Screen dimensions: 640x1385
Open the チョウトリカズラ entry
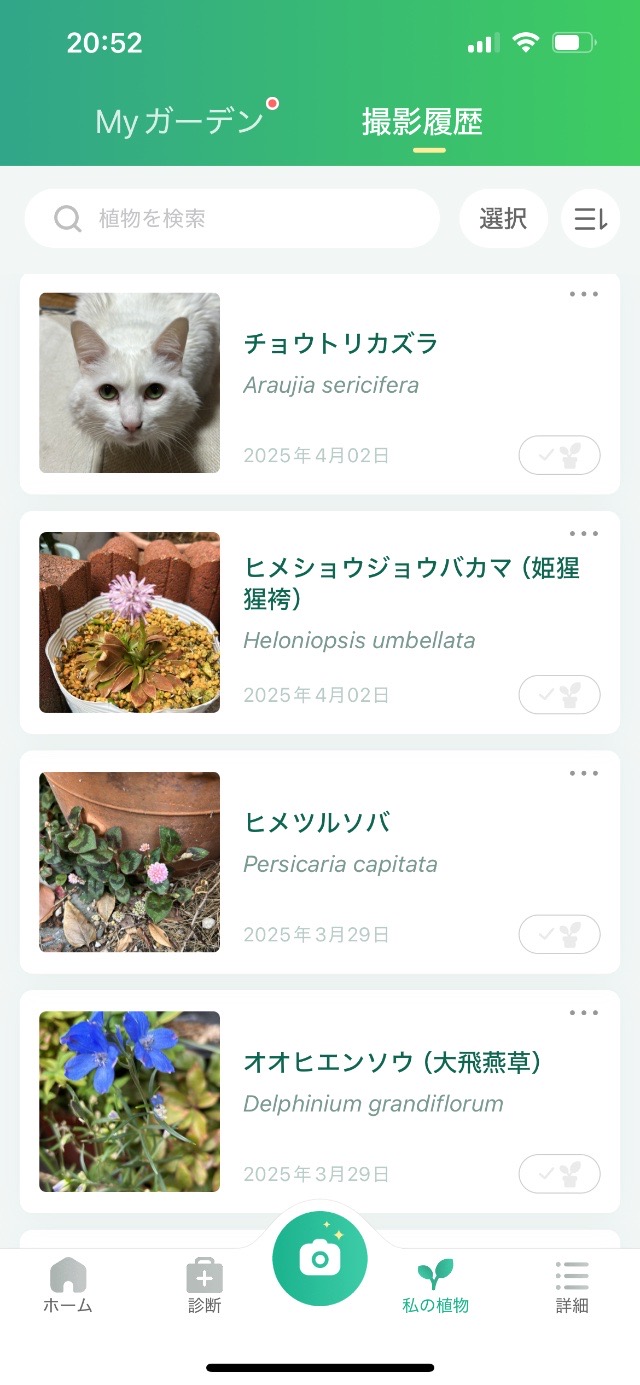point(340,344)
